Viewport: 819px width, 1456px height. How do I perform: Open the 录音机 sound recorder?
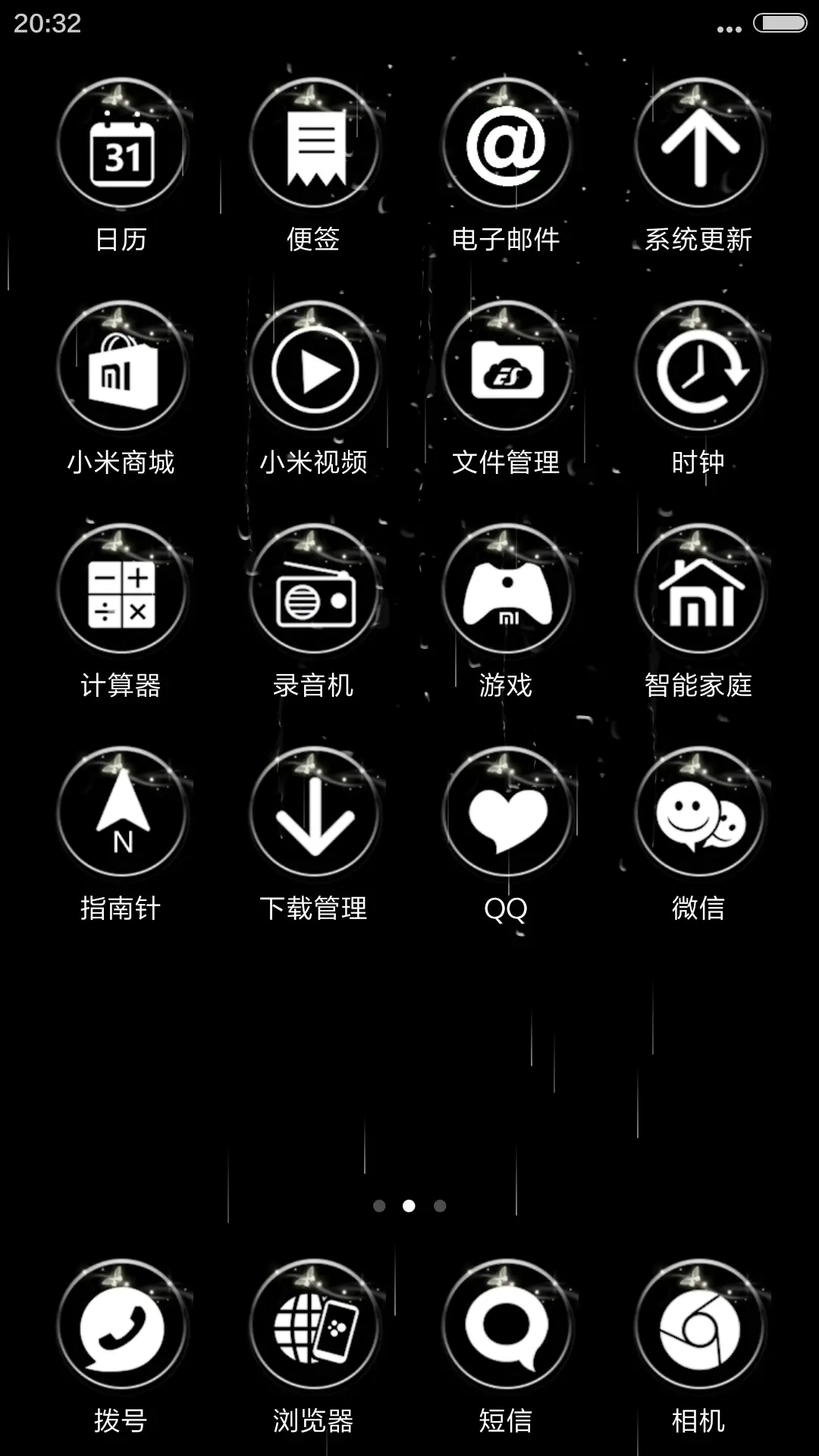coord(314,591)
